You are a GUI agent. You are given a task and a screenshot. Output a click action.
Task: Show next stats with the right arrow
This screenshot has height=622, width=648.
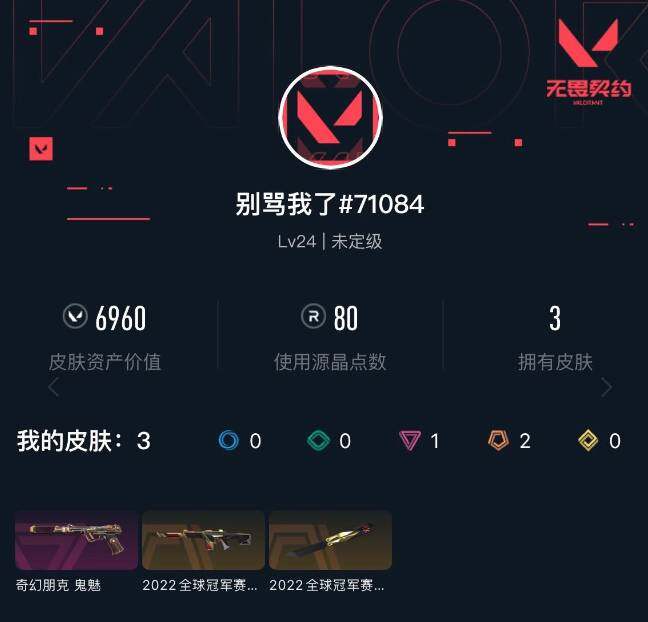[606, 388]
